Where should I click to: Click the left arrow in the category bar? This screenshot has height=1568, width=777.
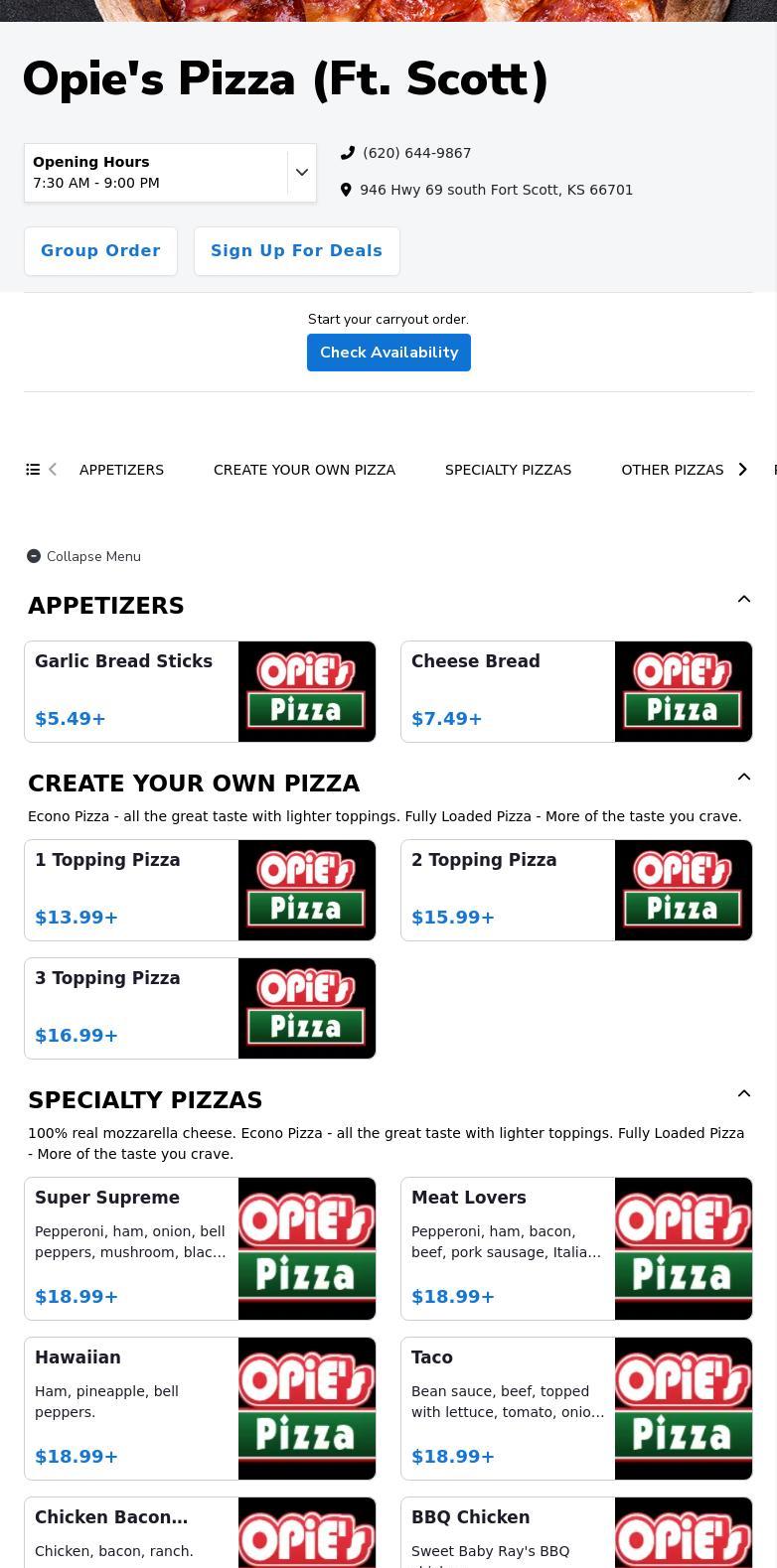click(53, 469)
